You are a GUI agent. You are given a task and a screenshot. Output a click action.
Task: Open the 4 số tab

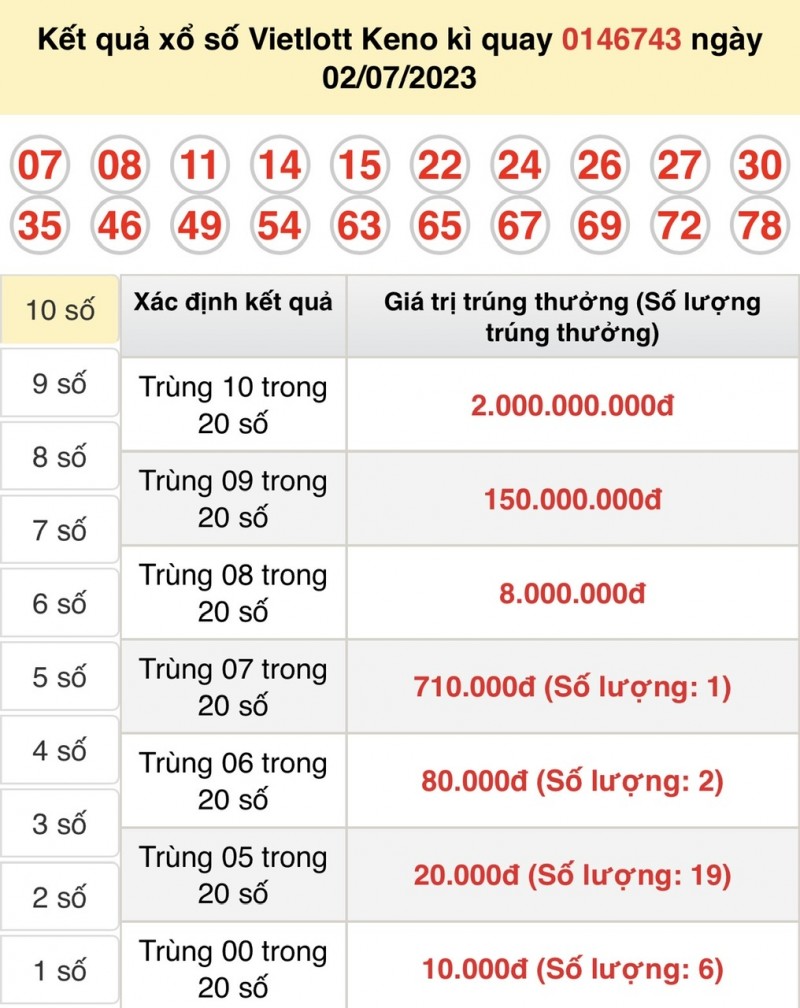60,751
